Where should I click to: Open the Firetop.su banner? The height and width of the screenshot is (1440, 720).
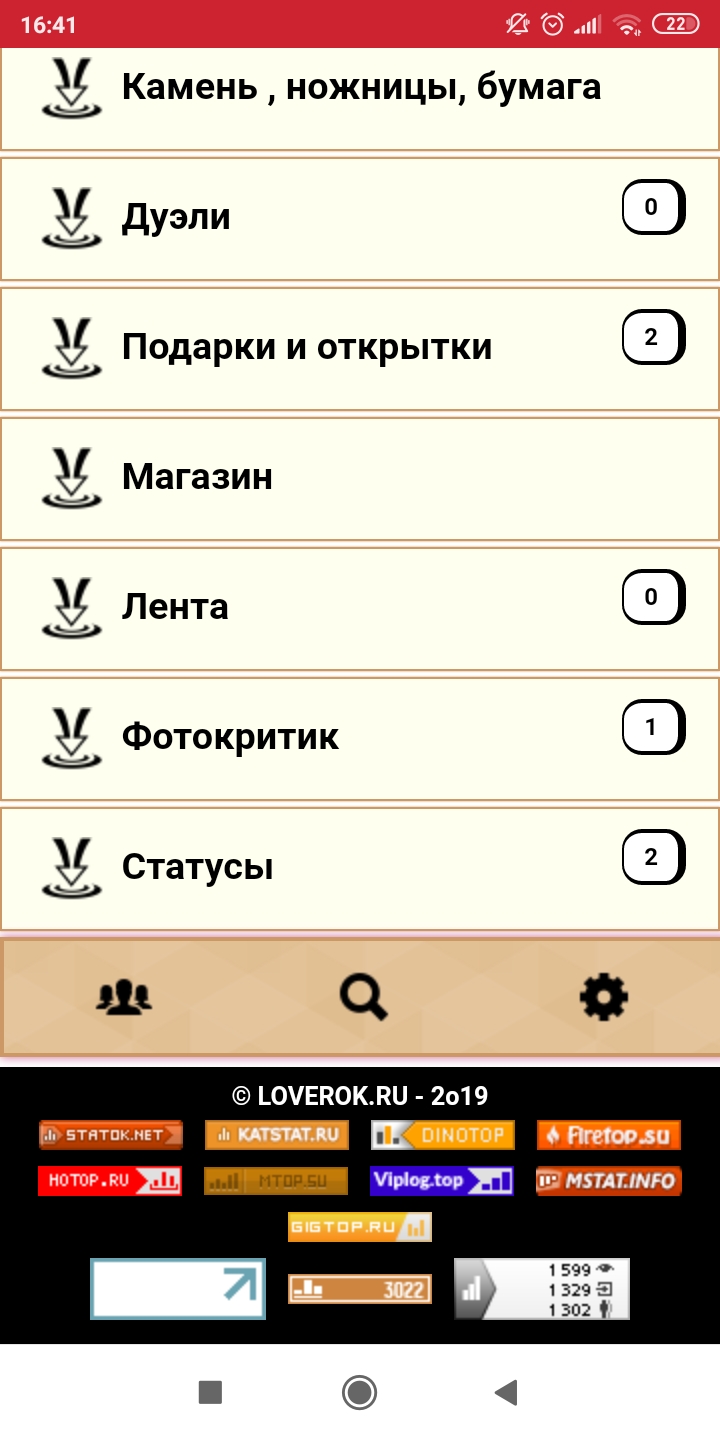[609, 1135]
